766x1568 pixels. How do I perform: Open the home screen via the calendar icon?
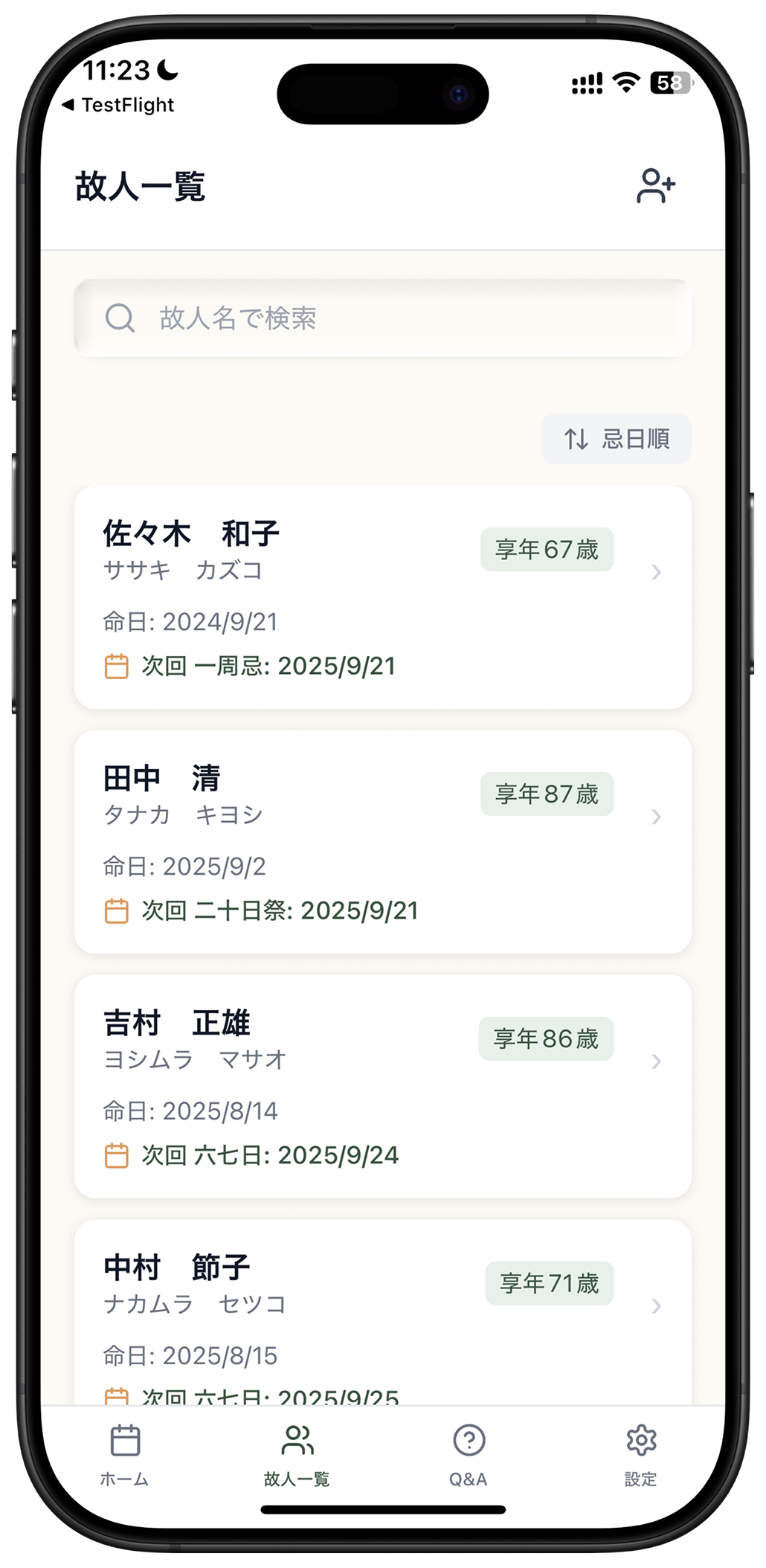coord(125,1441)
